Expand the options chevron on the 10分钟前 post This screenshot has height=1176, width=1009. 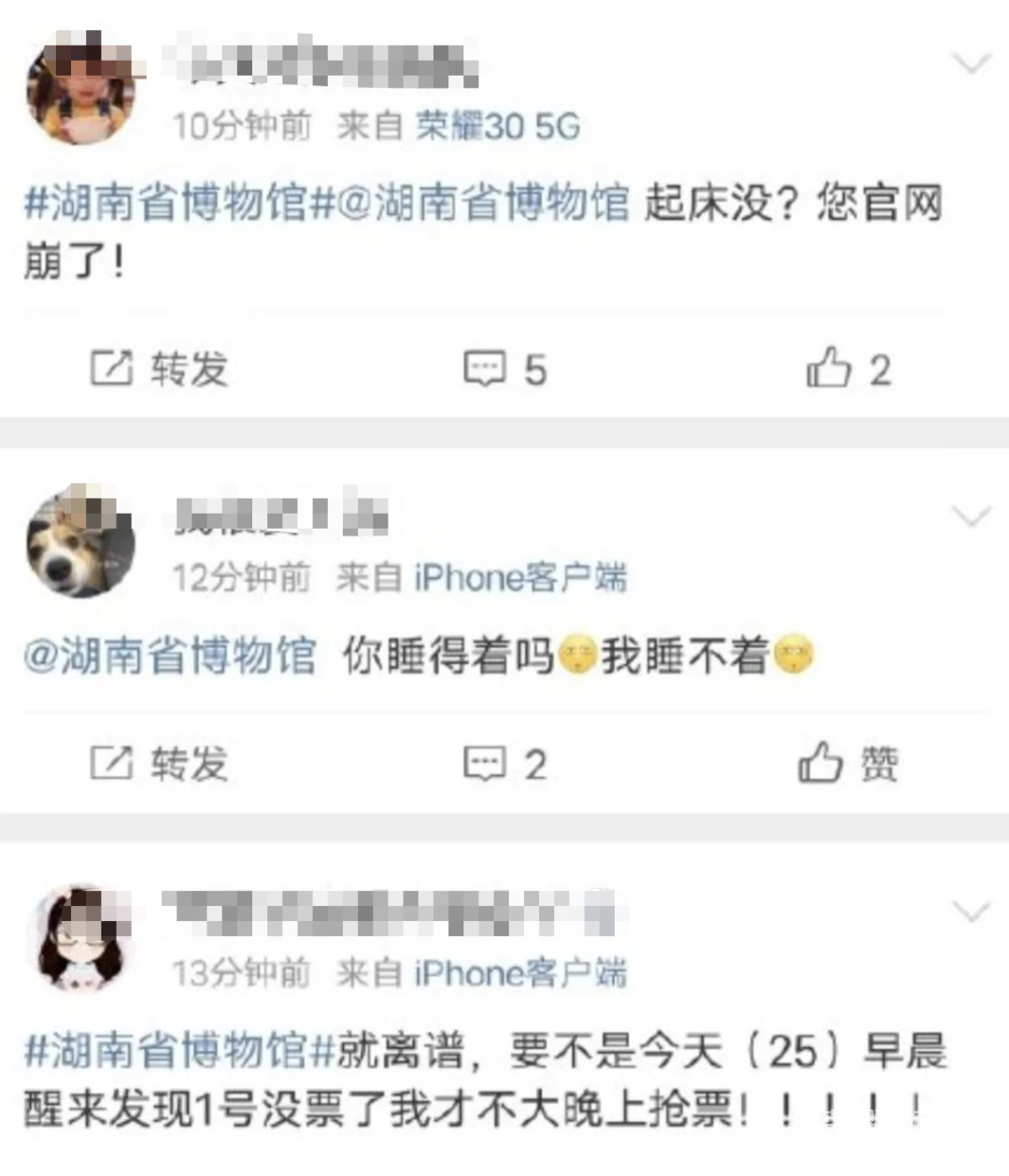click(x=971, y=64)
